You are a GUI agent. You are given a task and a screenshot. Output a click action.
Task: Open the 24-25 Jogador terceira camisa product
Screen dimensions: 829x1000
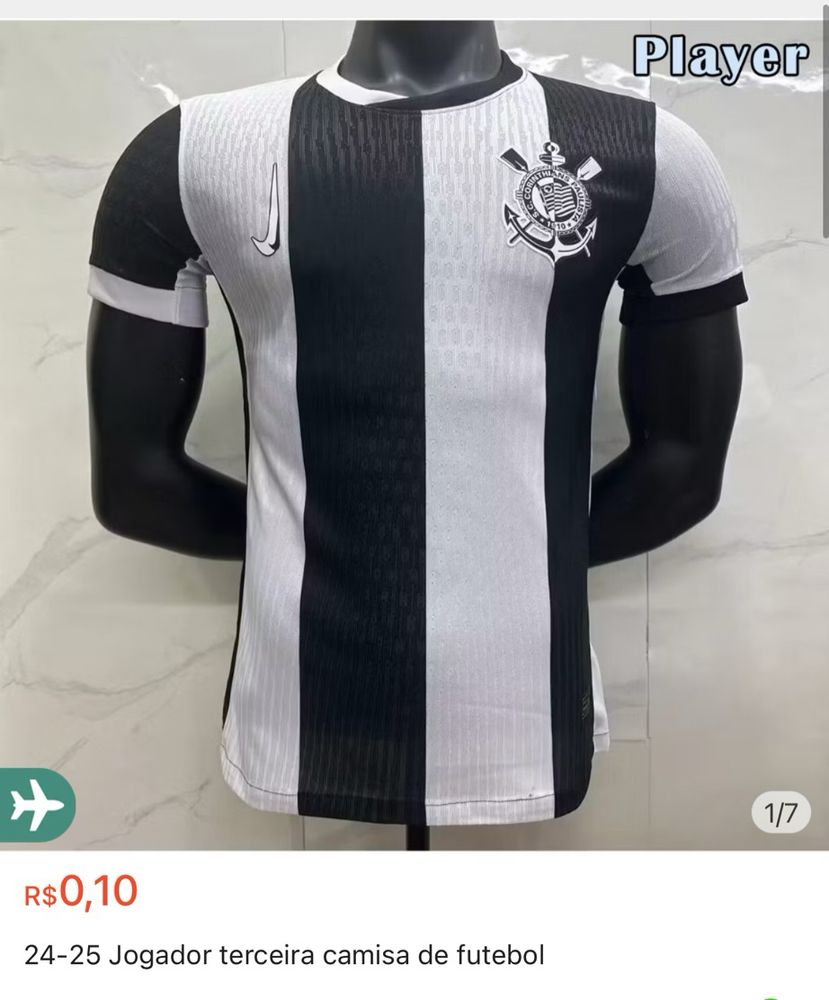(x=285, y=955)
